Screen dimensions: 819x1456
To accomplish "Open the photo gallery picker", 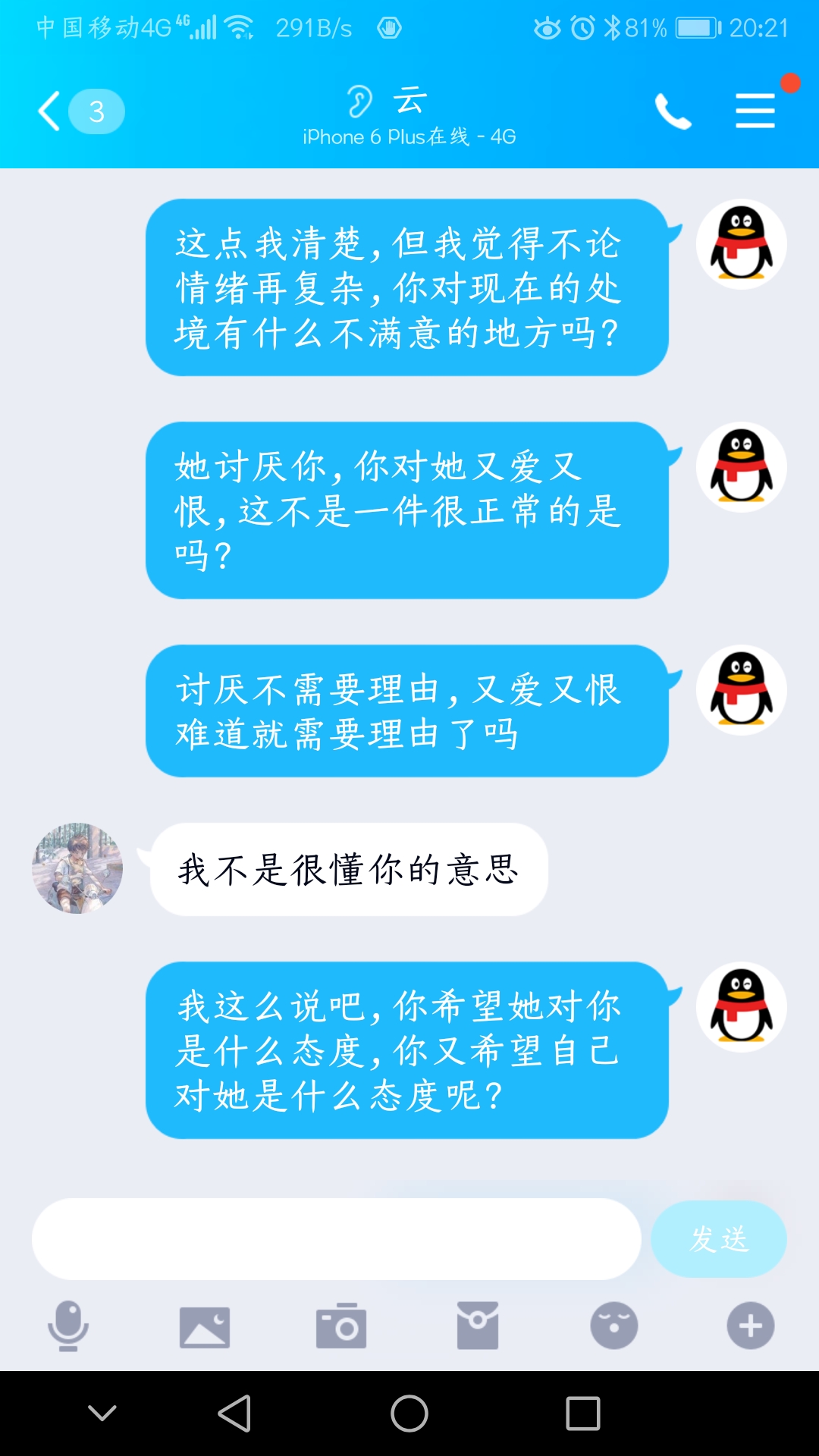I will 205,1326.
